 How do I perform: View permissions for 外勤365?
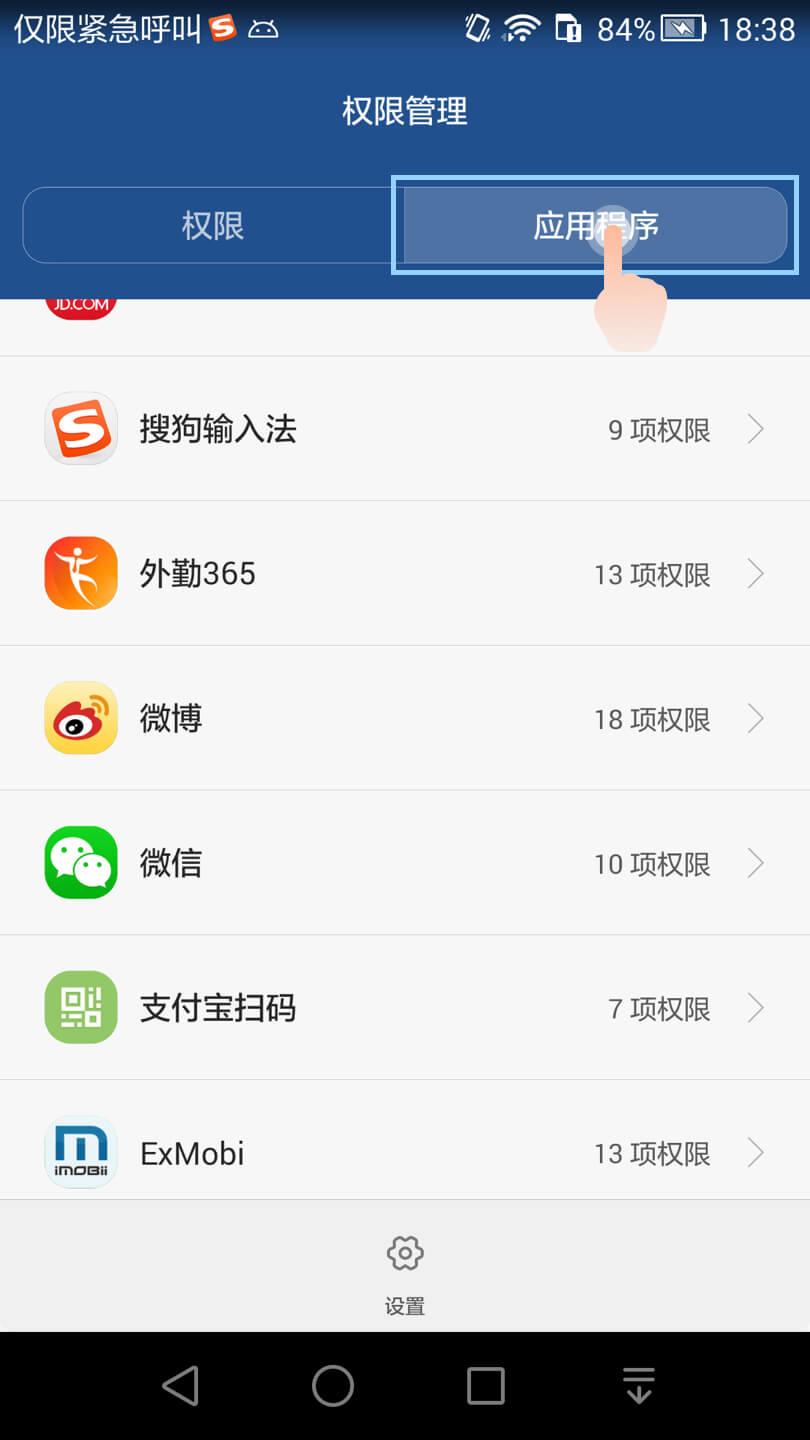404,574
